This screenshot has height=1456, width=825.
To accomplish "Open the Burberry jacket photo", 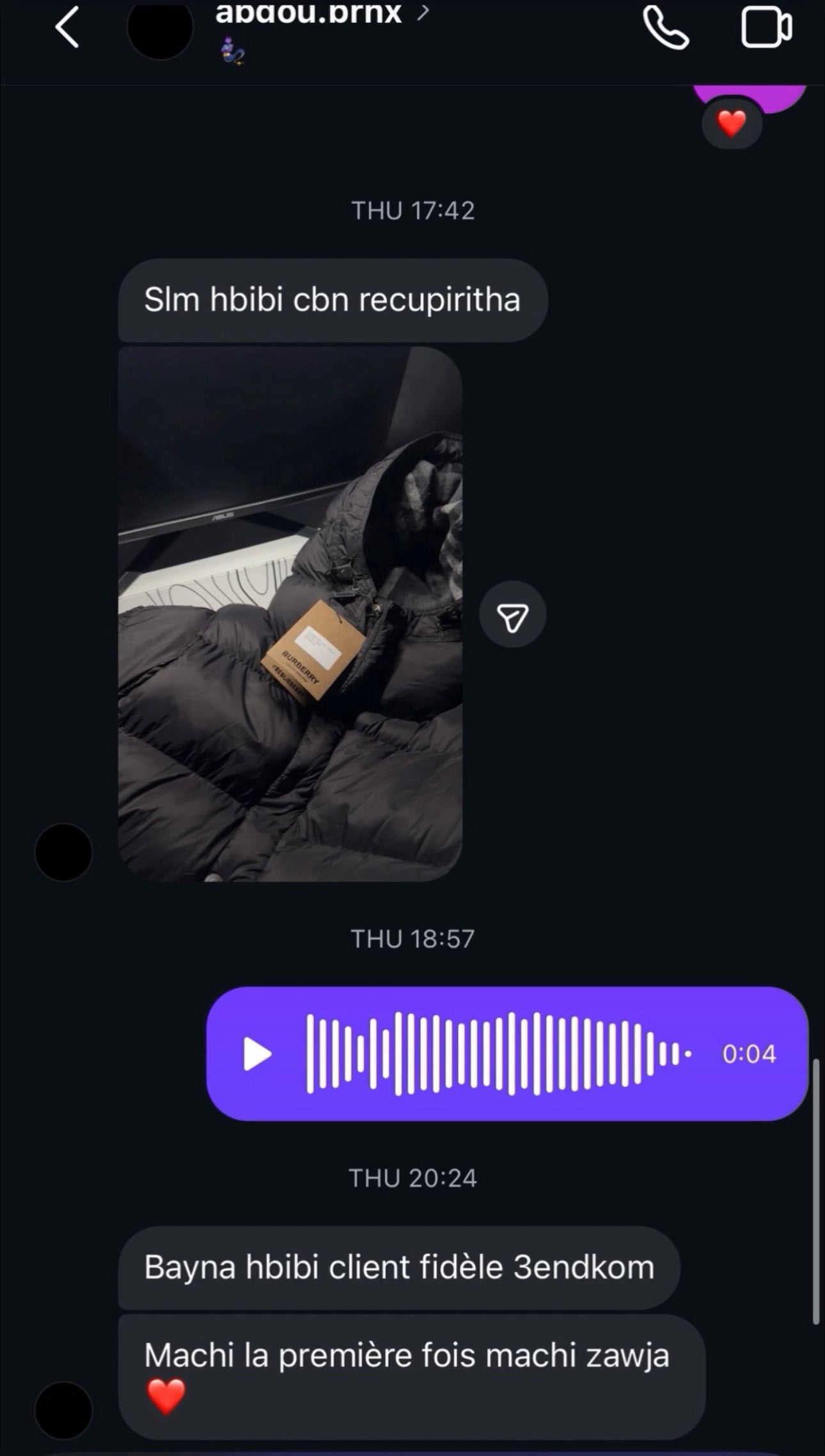I will 290,614.
